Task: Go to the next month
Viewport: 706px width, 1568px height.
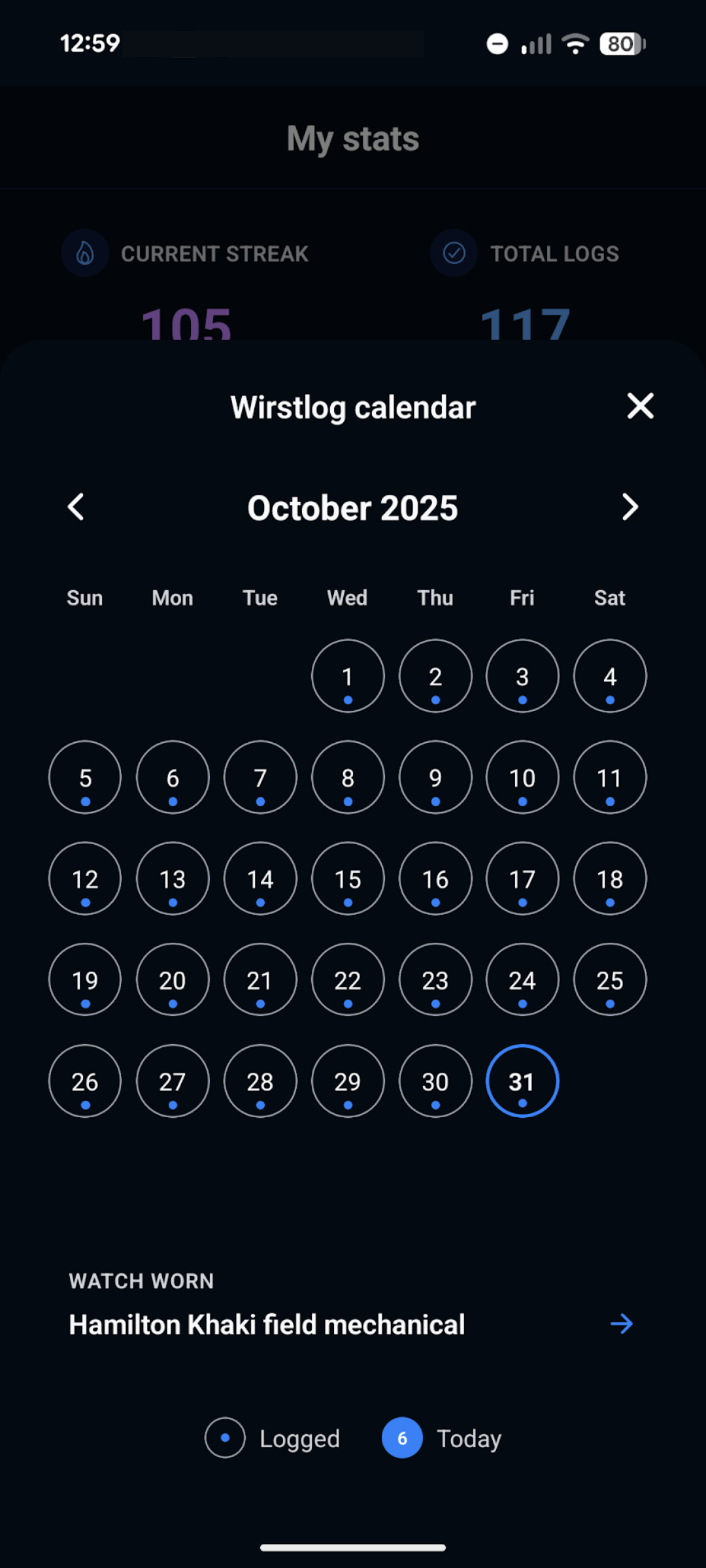Action: (630, 507)
